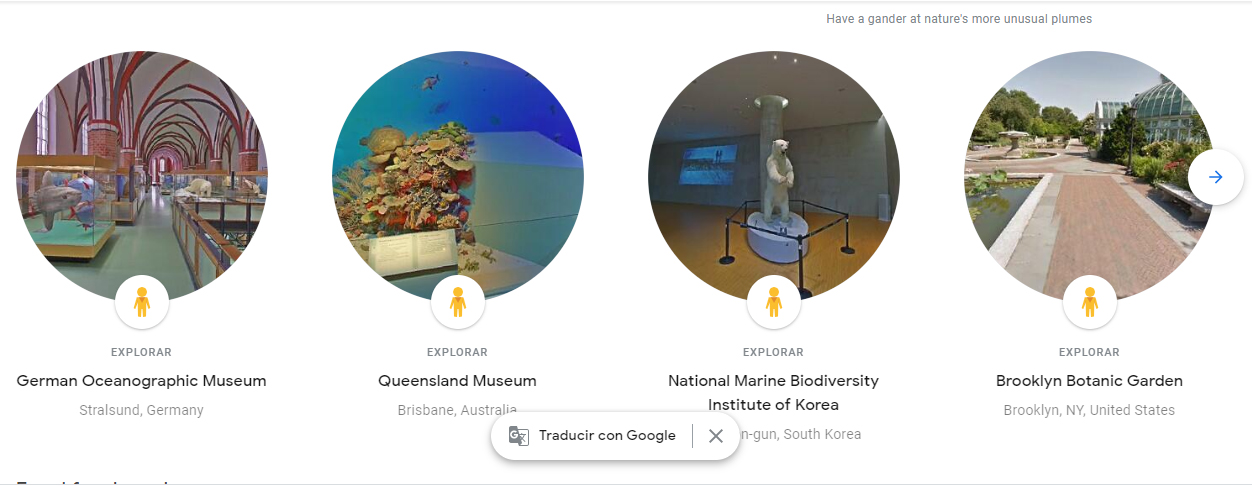Dismiss the Google translate popup

click(716, 436)
